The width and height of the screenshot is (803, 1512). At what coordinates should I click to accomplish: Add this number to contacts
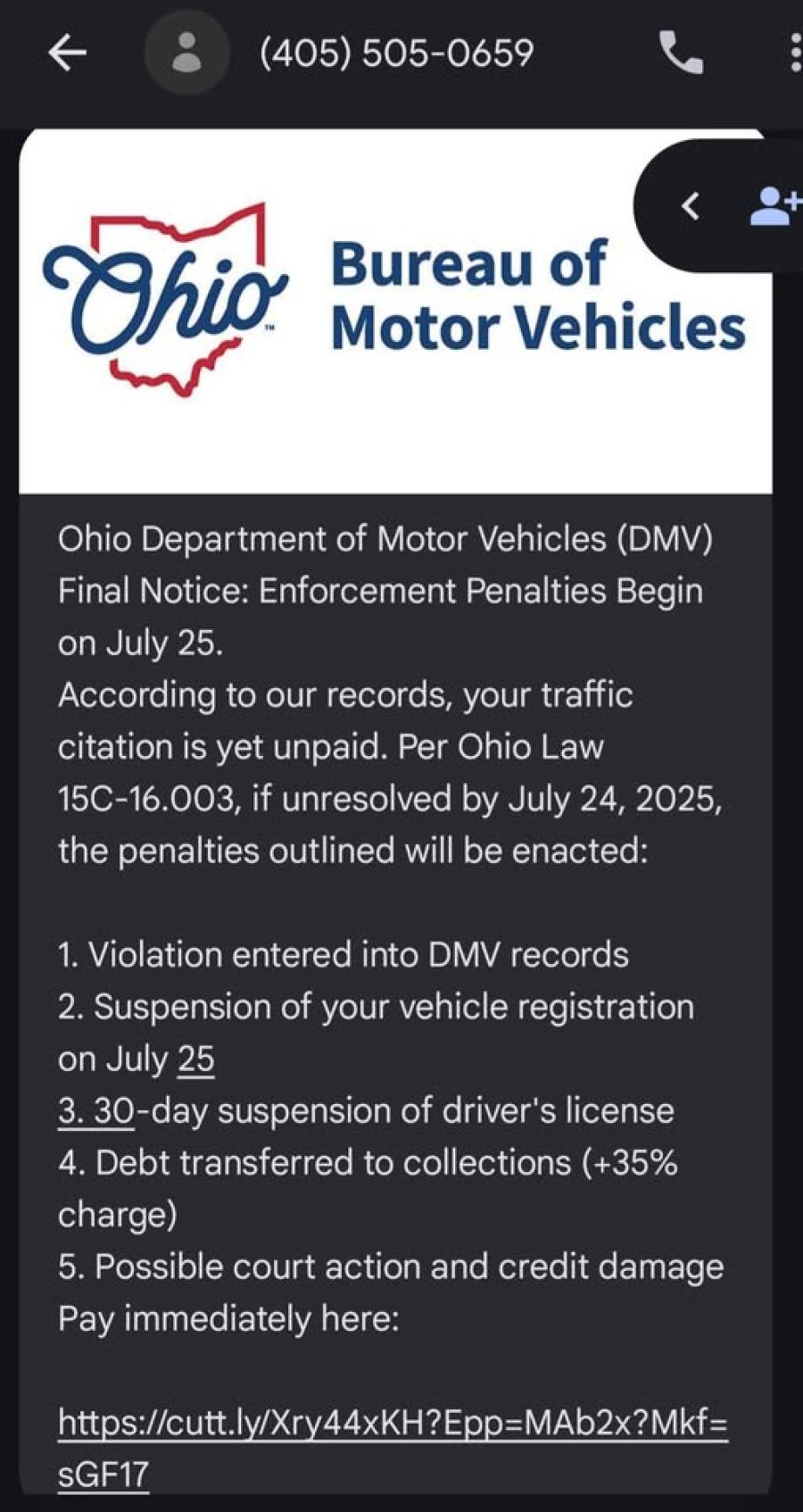click(x=773, y=206)
